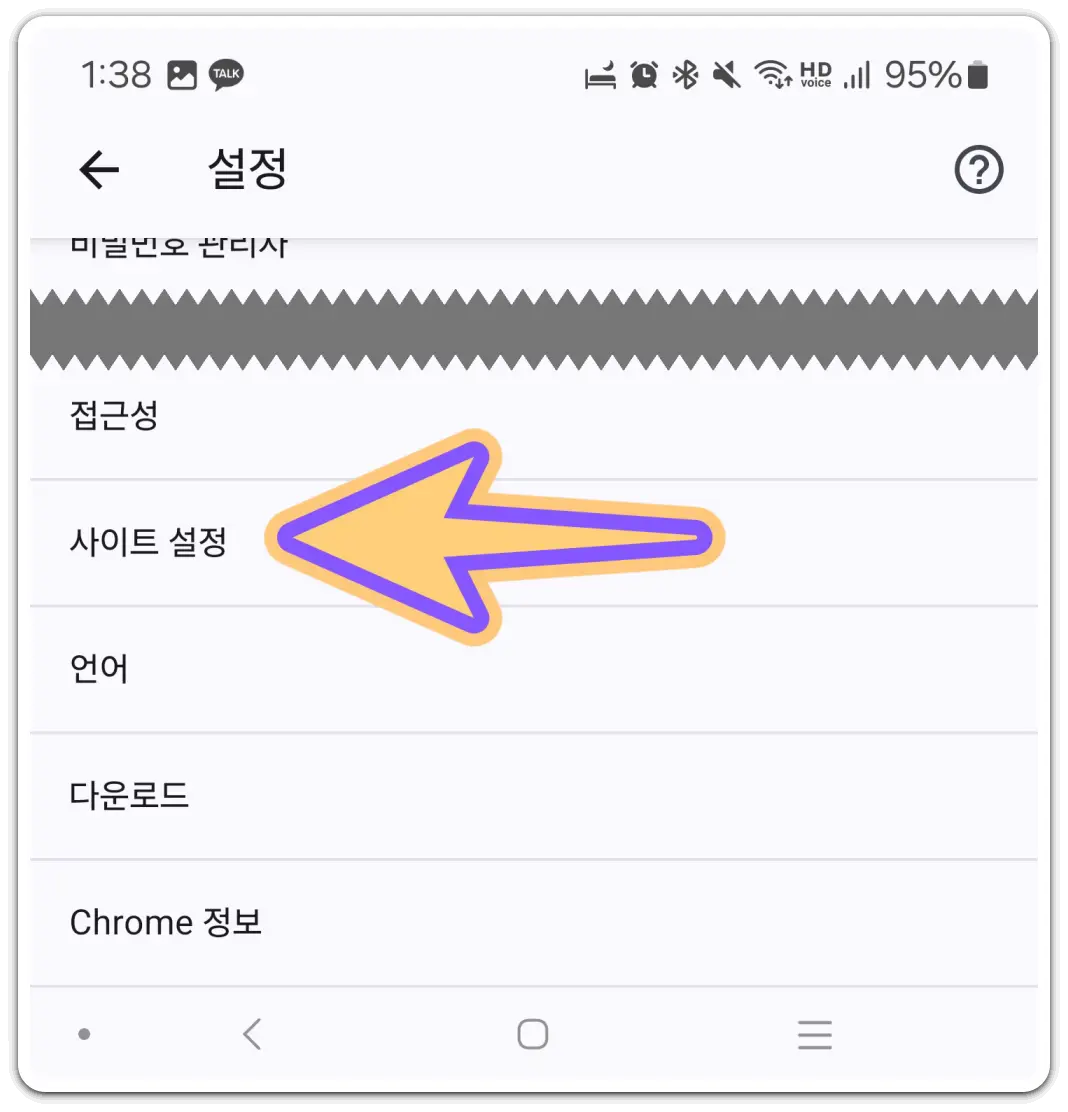Tap the muted sound icon in the status bar
Viewport: 1068px width, 1112px height.
(726, 74)
